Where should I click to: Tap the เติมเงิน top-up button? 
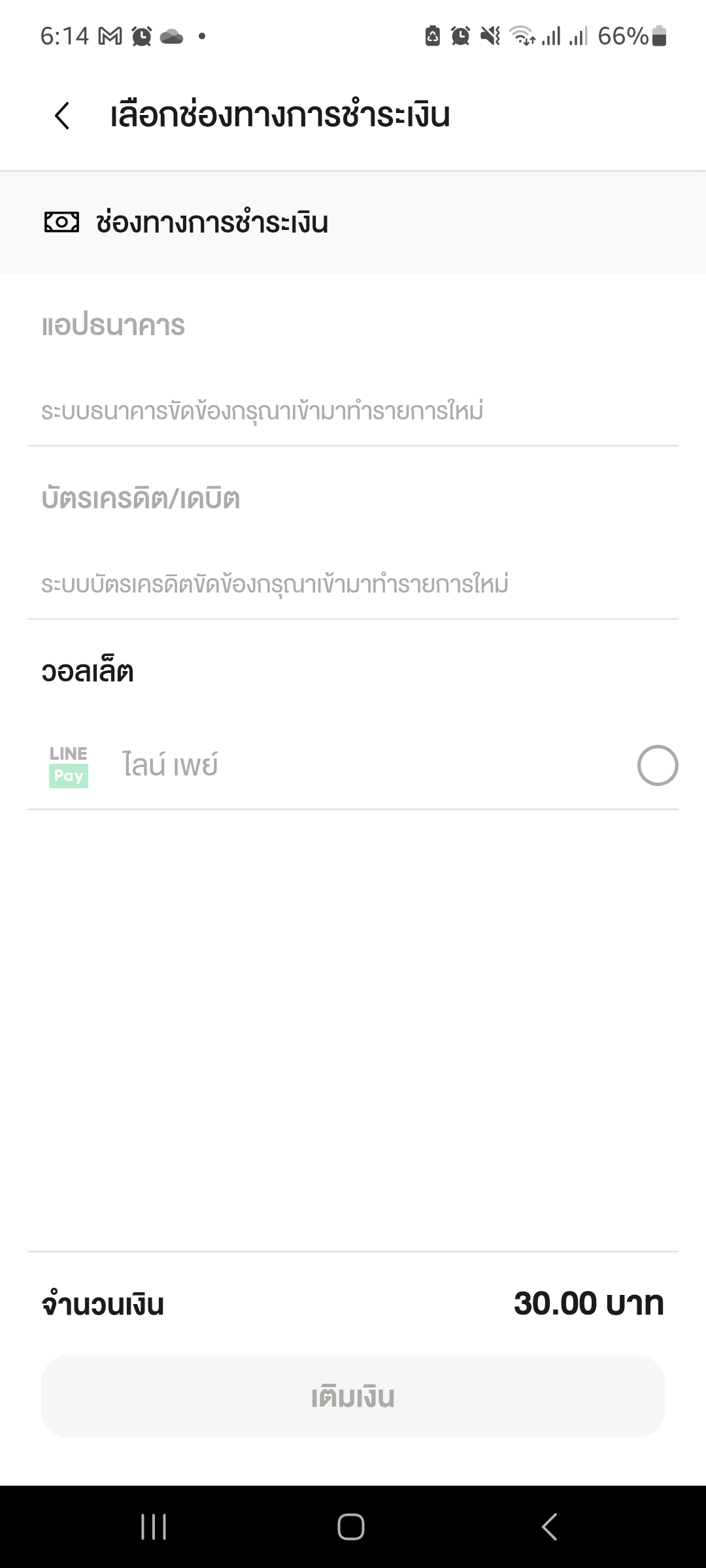pyautogui.click(x=353, y=1396)
